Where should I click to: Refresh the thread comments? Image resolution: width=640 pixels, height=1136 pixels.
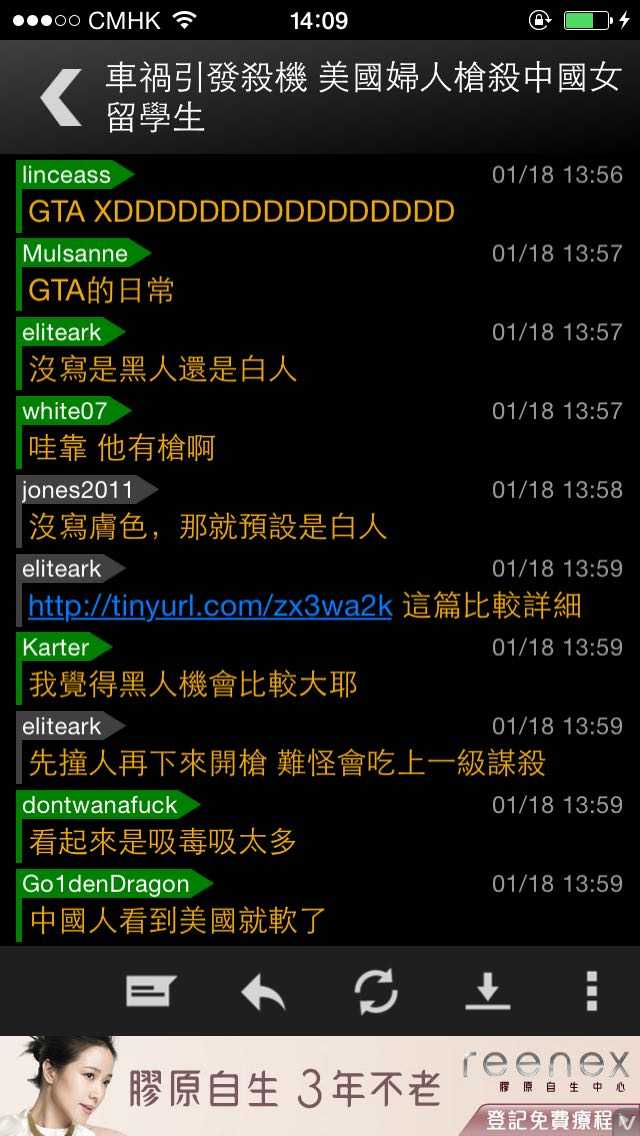(377, 991)
